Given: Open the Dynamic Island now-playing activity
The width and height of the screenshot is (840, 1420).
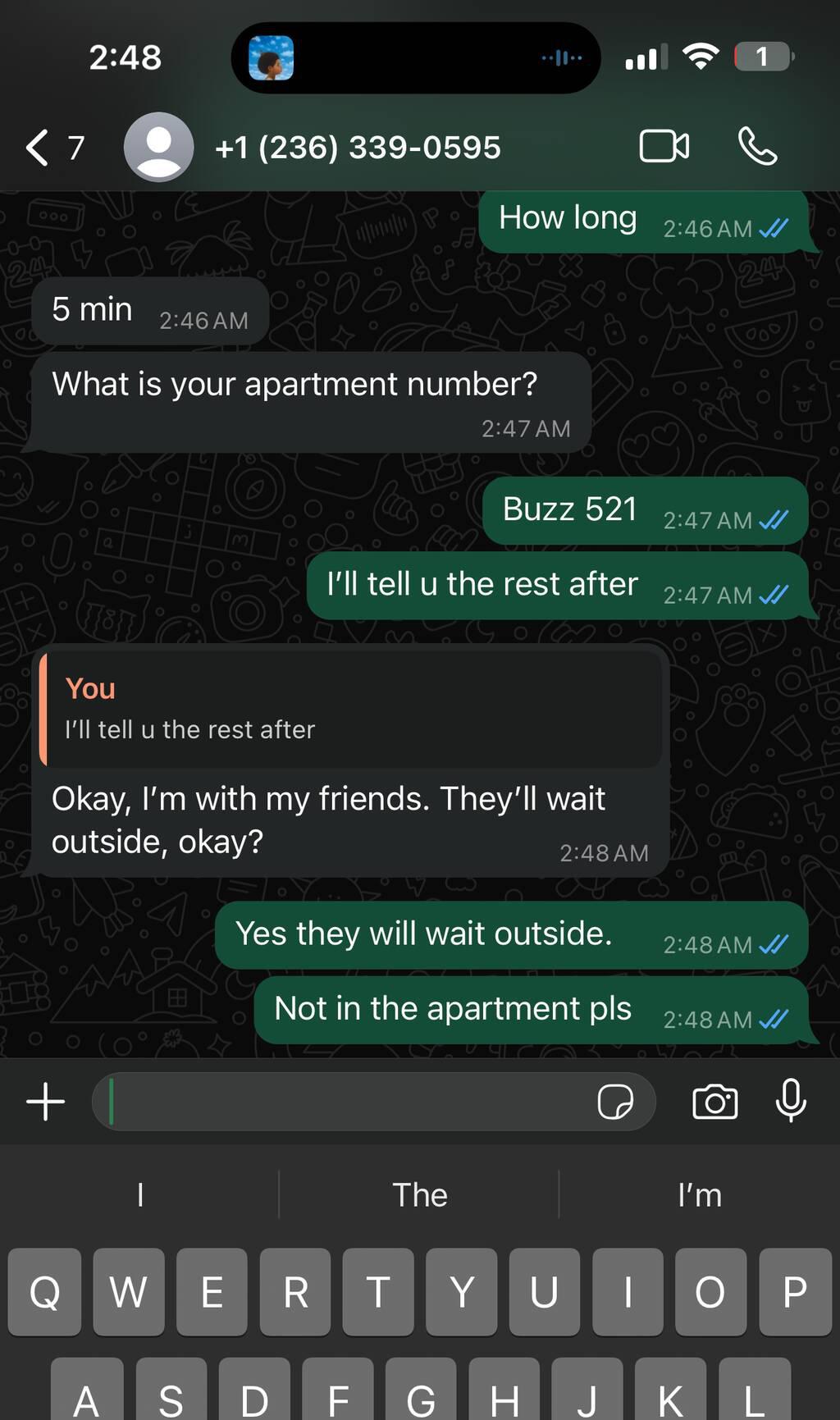Looking at the screenshot, I should (x=415, y=58).
